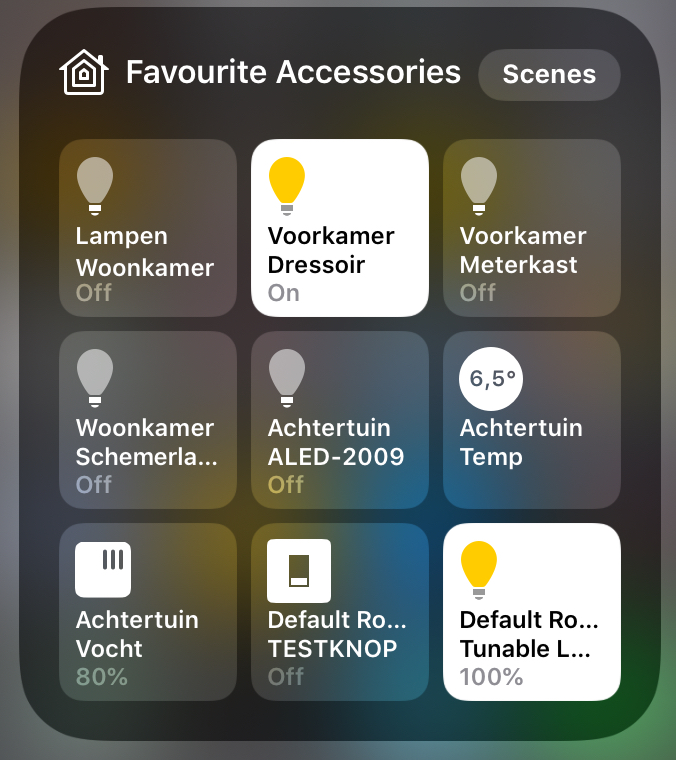Toggle the Default Room TESTKNOP switch
This screenshot has height=760, width=676.
coord(340,612)
